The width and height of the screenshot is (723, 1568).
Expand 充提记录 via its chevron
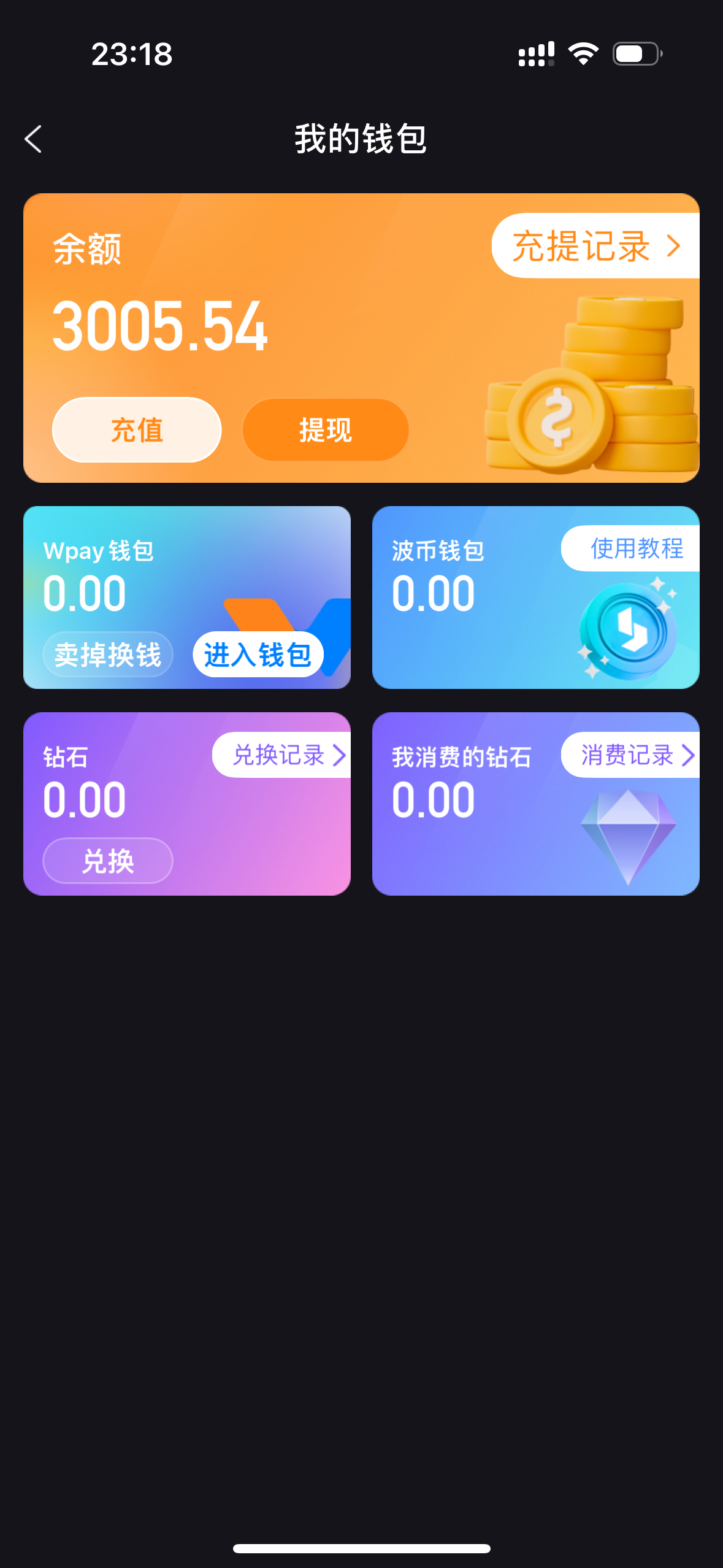[x=673, y=246]
